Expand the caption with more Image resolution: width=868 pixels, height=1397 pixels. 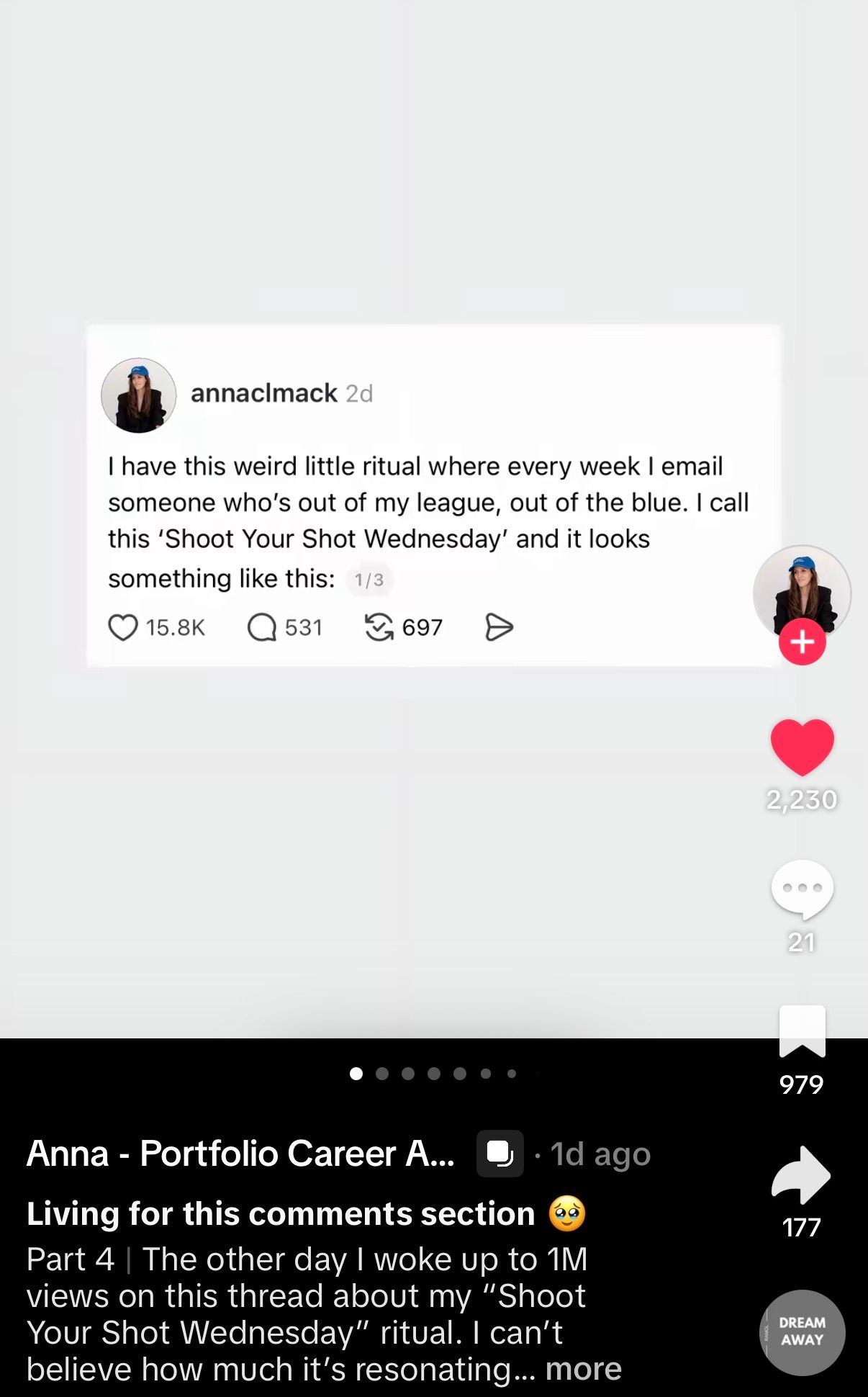[583, 1369]
